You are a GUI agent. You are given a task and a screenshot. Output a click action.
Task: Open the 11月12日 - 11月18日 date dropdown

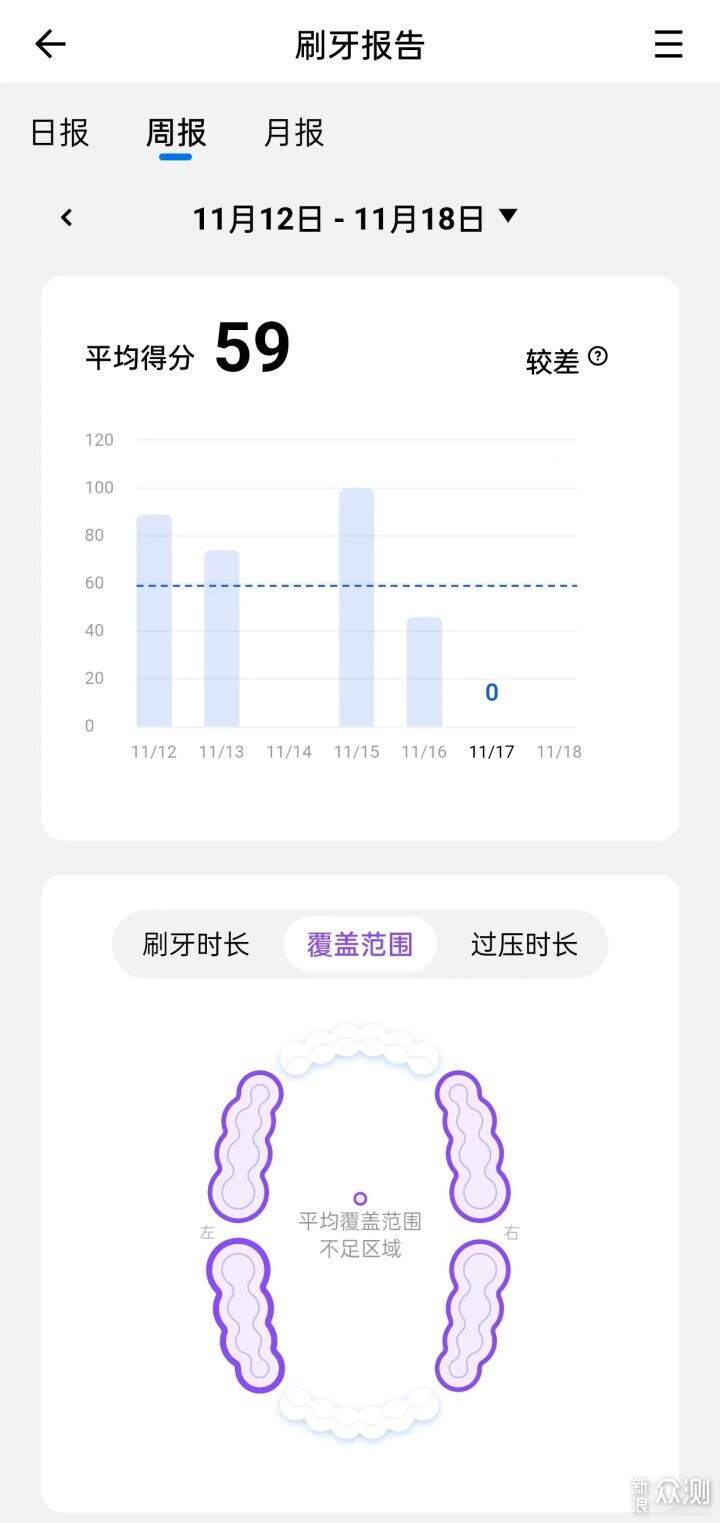[355, 218]
